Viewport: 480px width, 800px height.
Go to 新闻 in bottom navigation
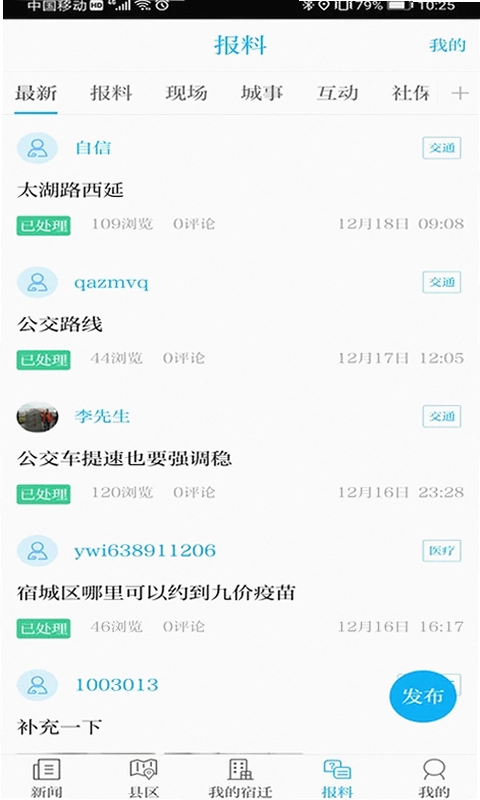[46, 777]
